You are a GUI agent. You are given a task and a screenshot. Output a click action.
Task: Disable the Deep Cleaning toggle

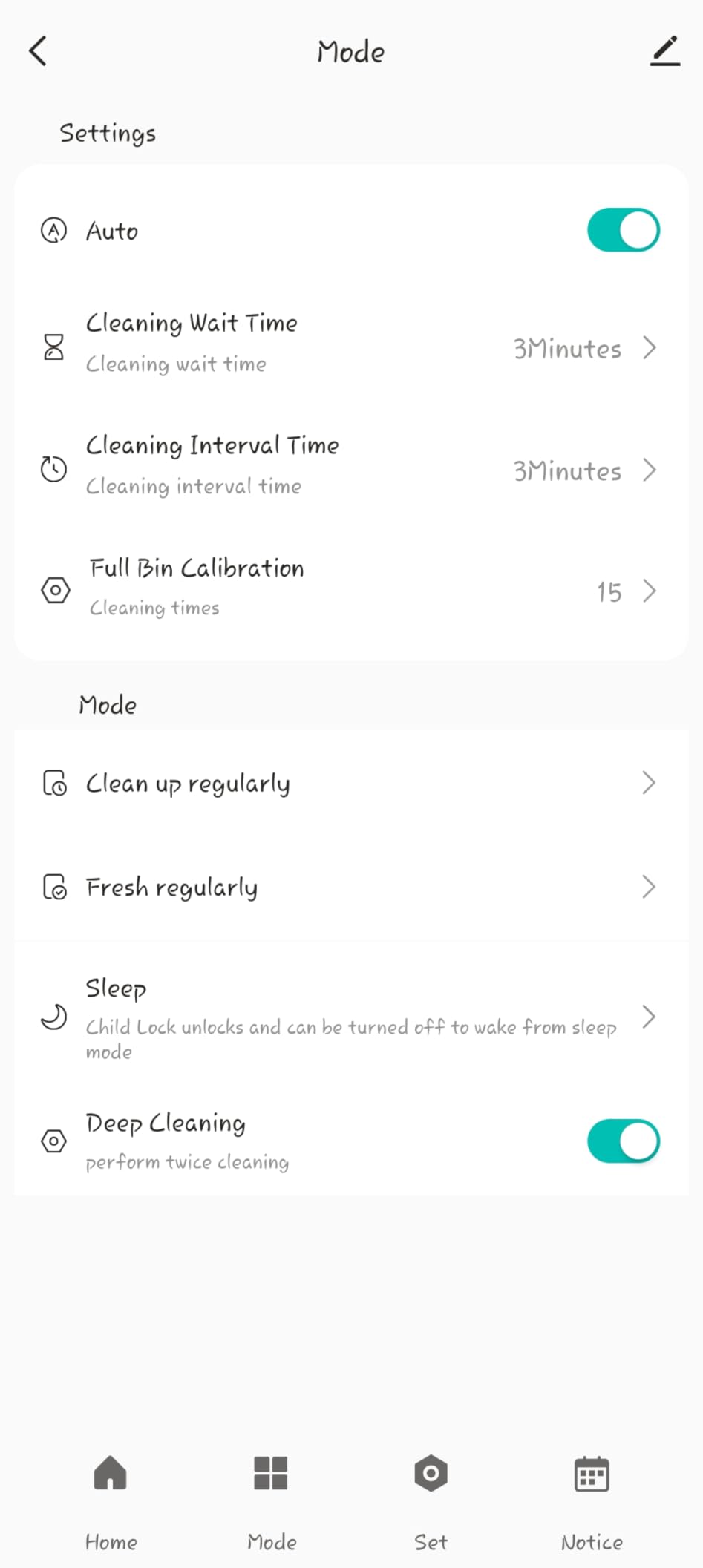pyautogui.click(x=623, y=1141)
